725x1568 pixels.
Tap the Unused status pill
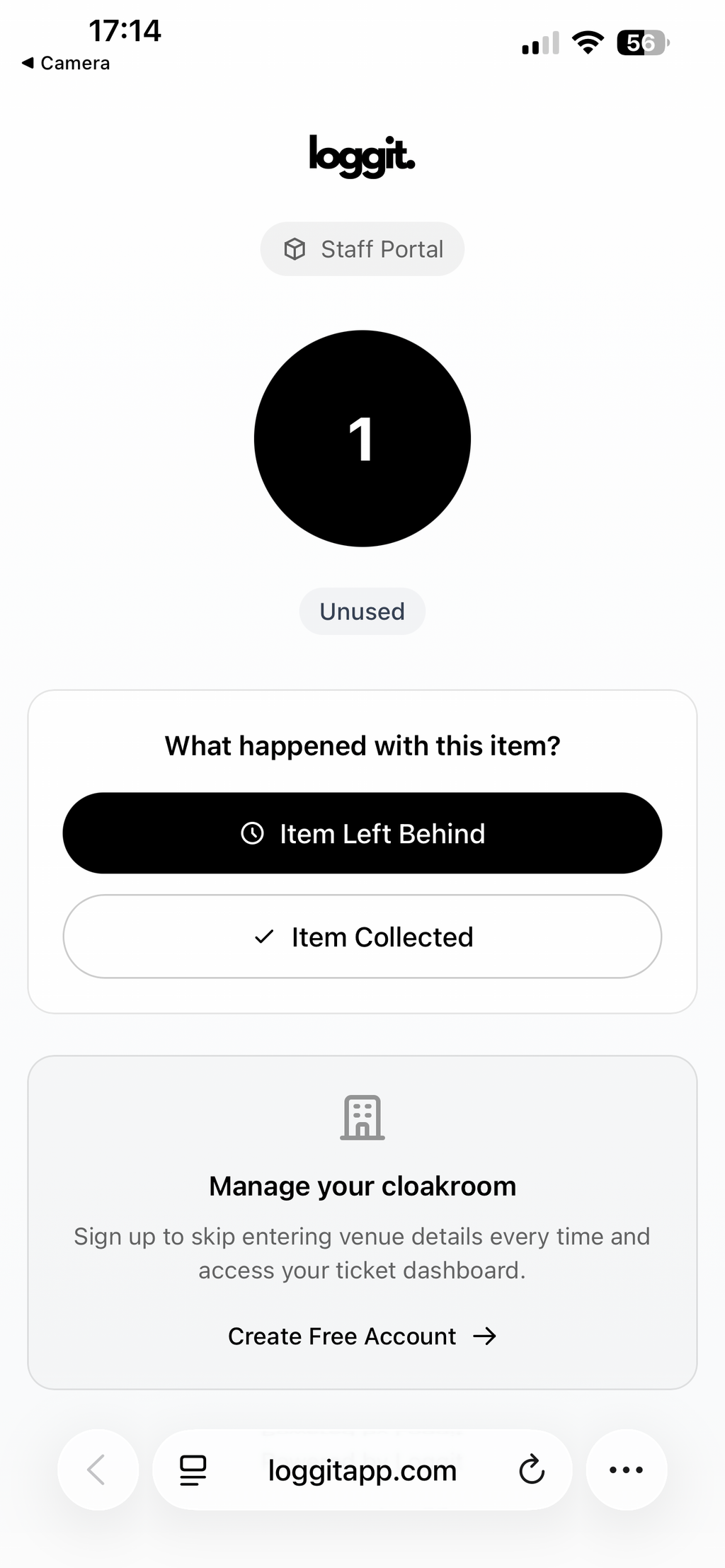pos(362,611)
